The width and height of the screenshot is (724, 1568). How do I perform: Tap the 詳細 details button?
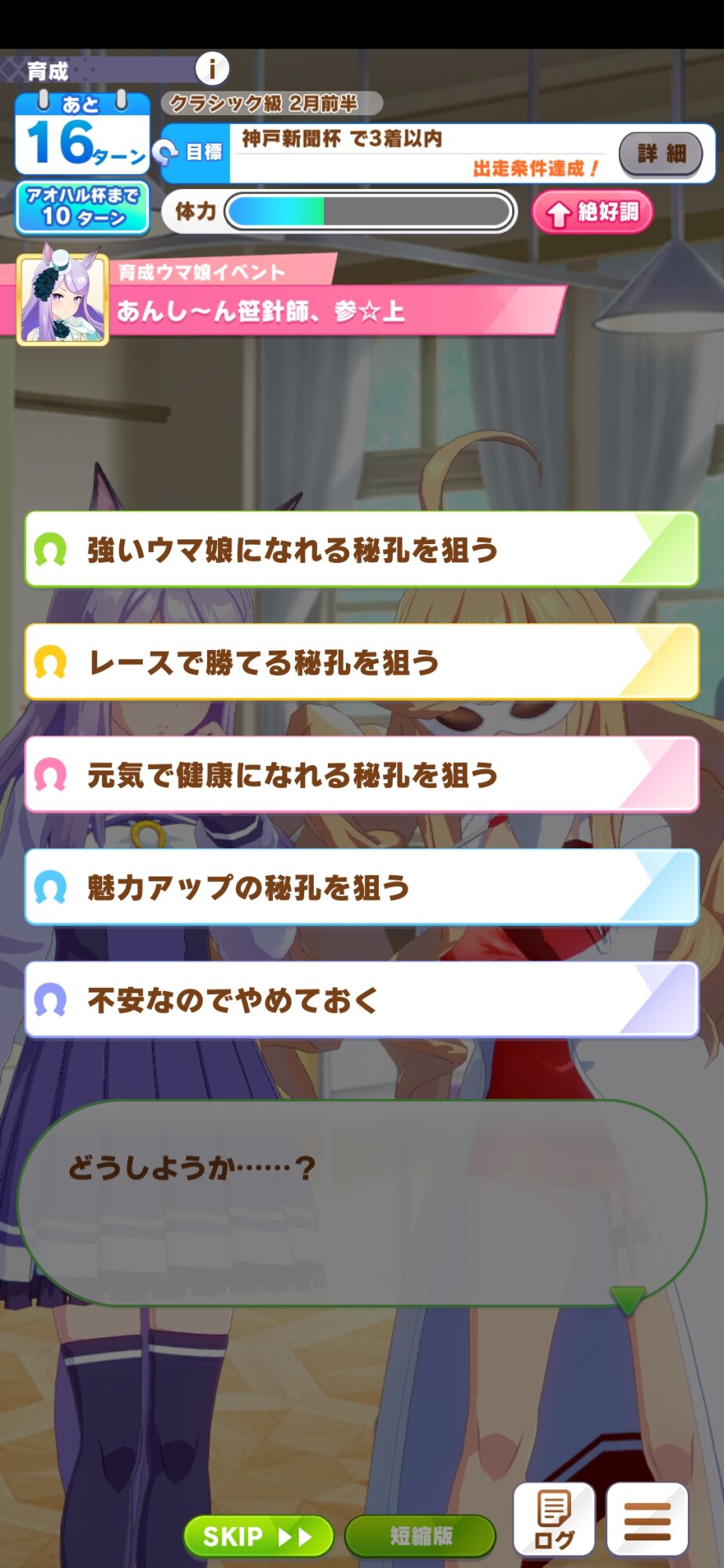660,154
